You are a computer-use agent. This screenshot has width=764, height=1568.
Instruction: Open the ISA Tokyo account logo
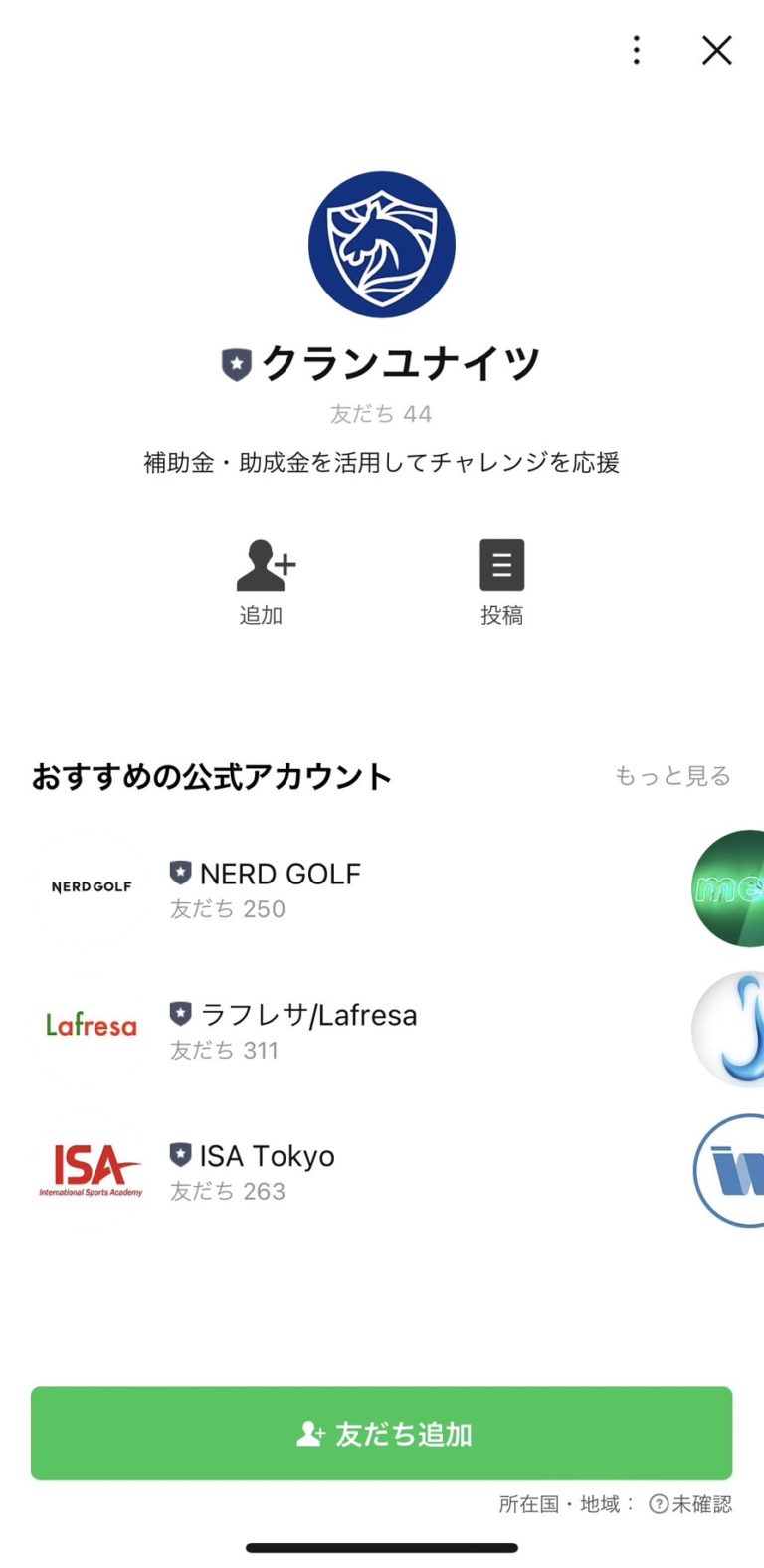[x=90, y=1170]
